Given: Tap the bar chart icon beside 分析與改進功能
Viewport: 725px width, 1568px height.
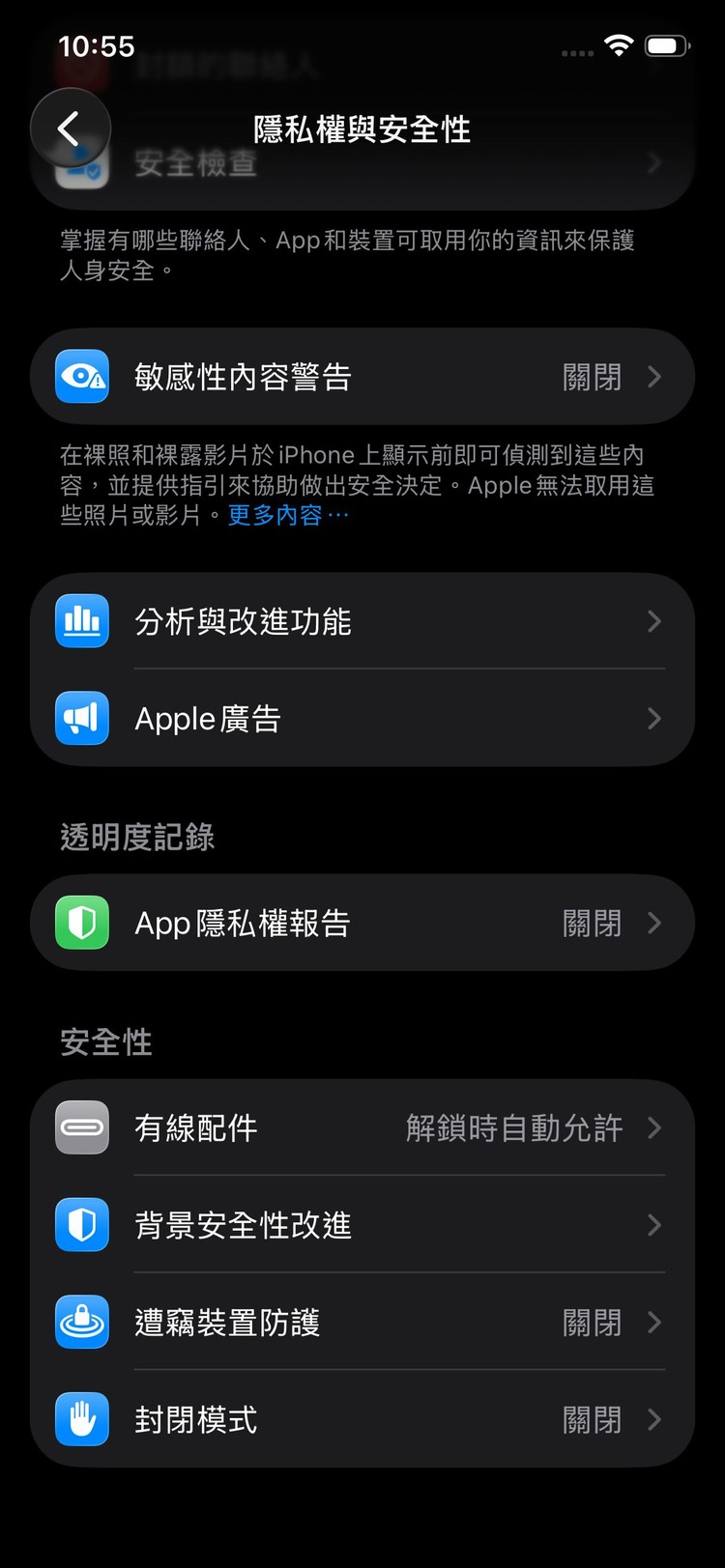Looking at the screenshot, I should coord(82,621).
